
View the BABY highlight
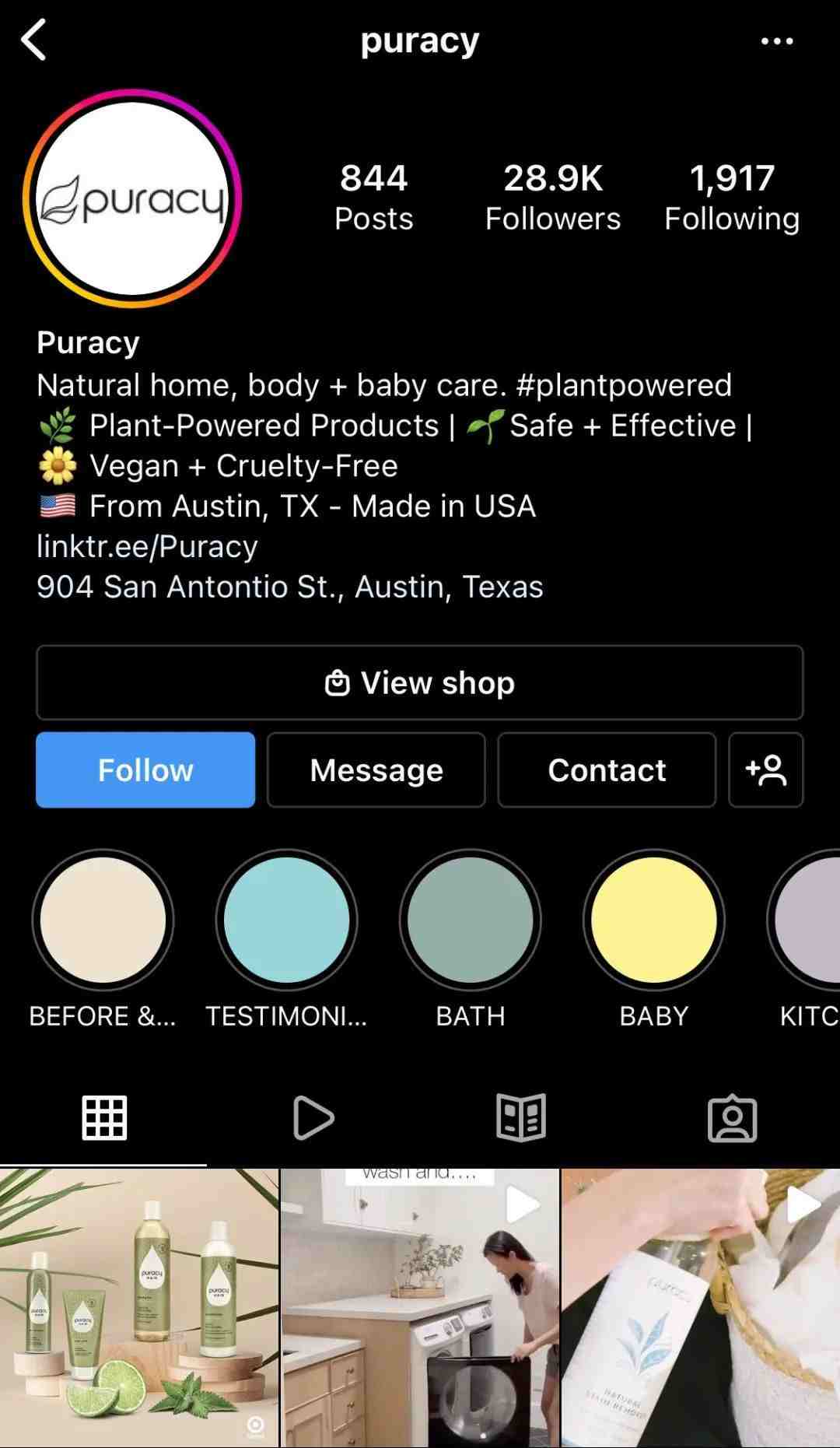[x=653, y=920]
